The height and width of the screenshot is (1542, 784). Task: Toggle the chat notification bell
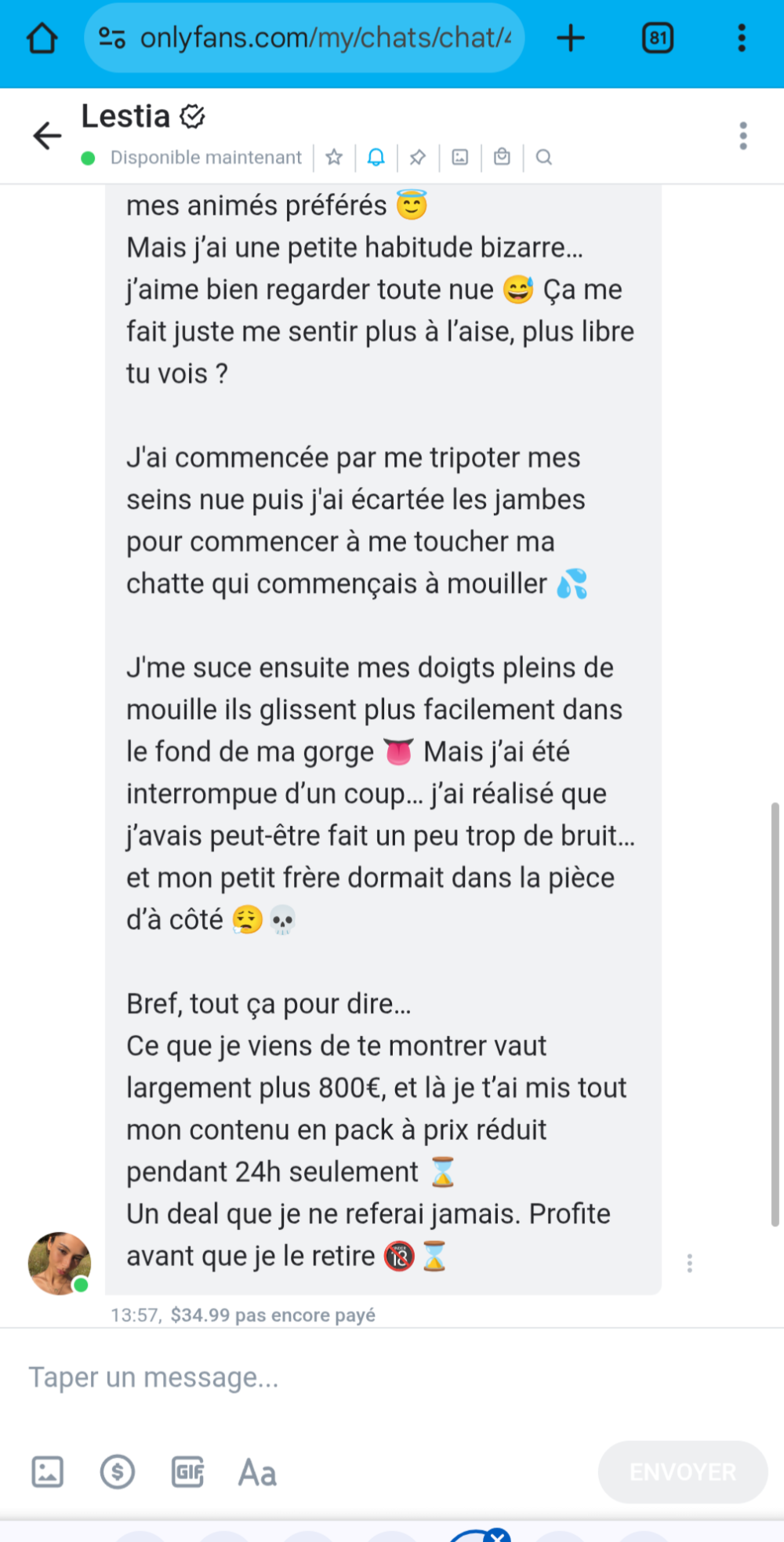coord(376,158)
